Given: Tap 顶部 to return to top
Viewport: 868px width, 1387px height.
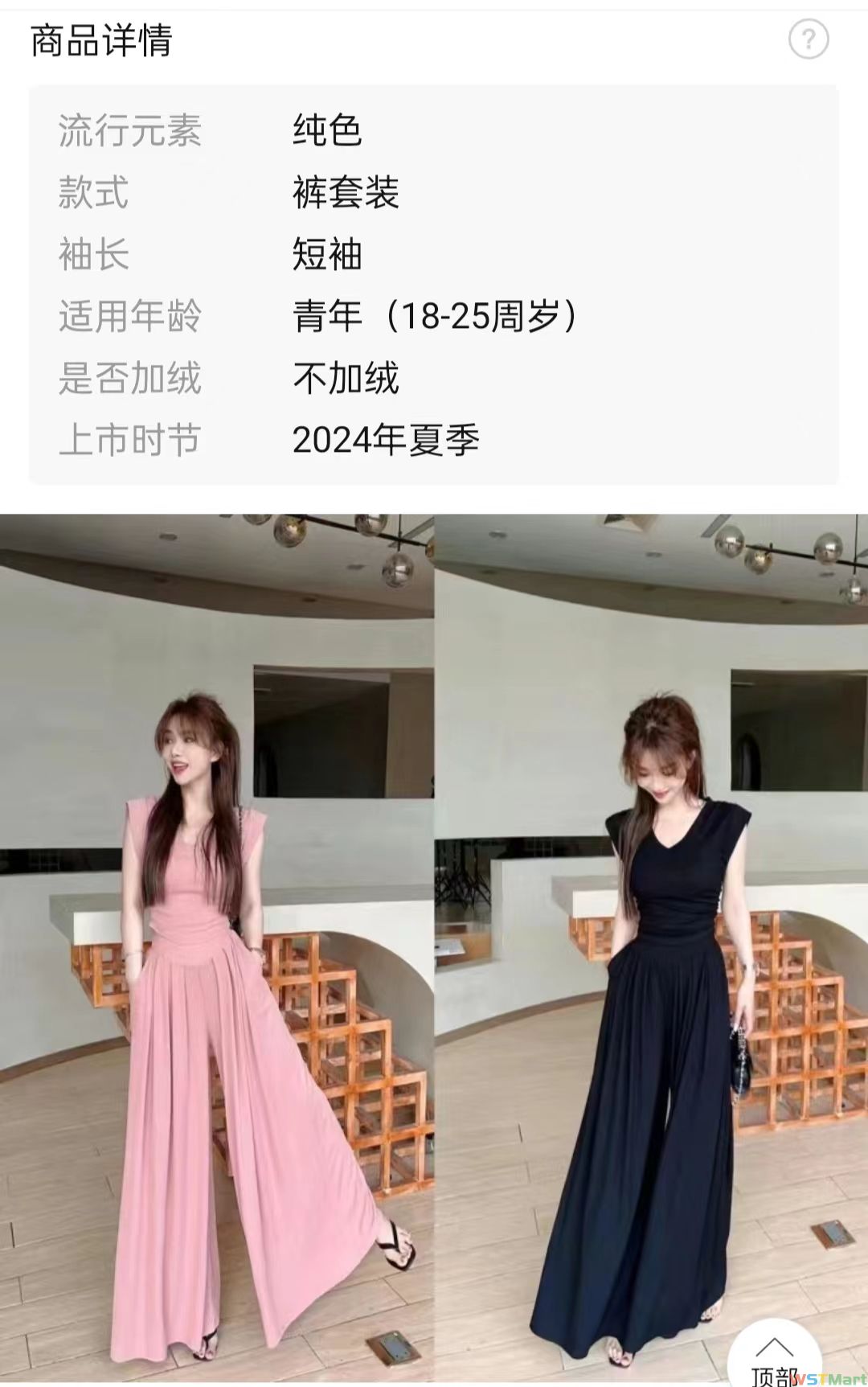Looking at the screenshot, I should click(x=775, y=1359).
